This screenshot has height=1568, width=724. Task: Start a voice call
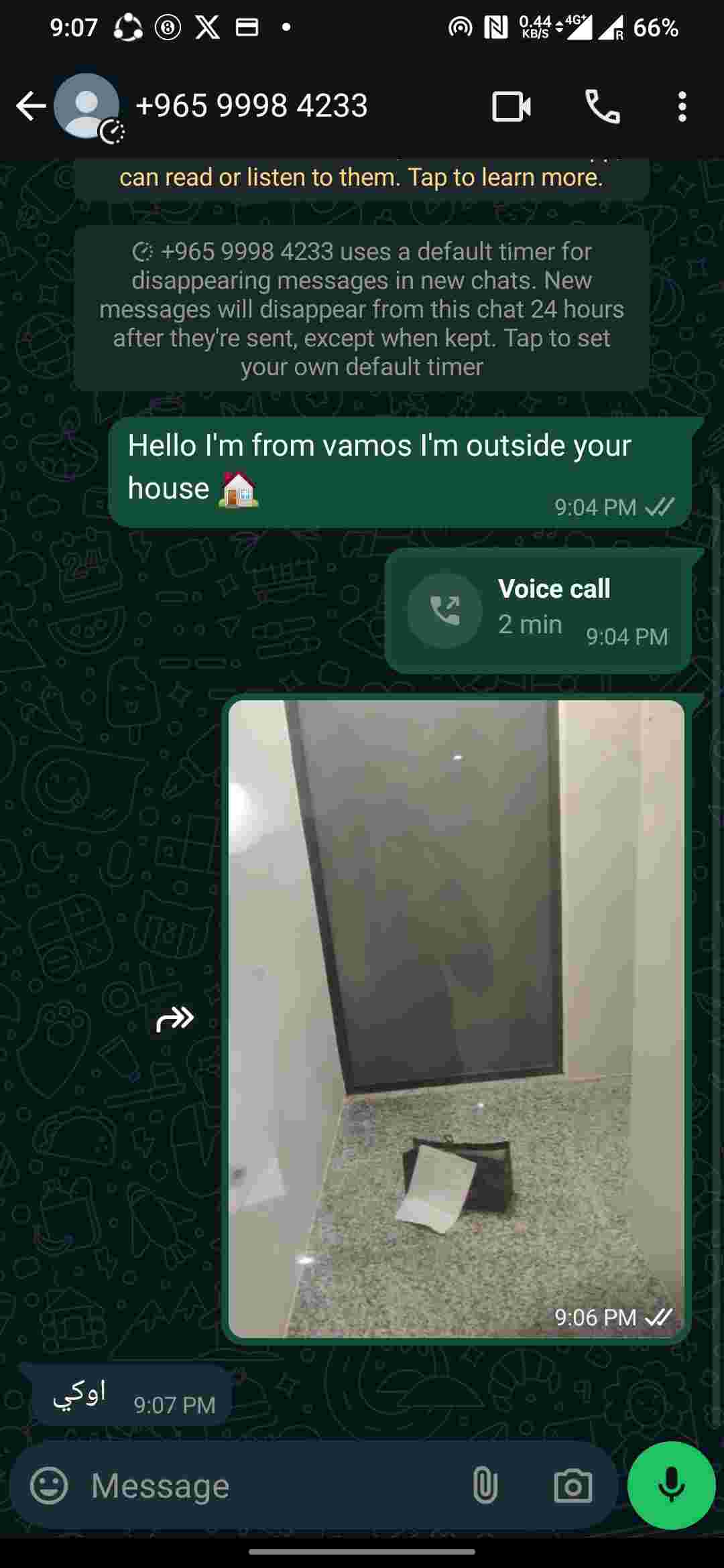point(602,107)
